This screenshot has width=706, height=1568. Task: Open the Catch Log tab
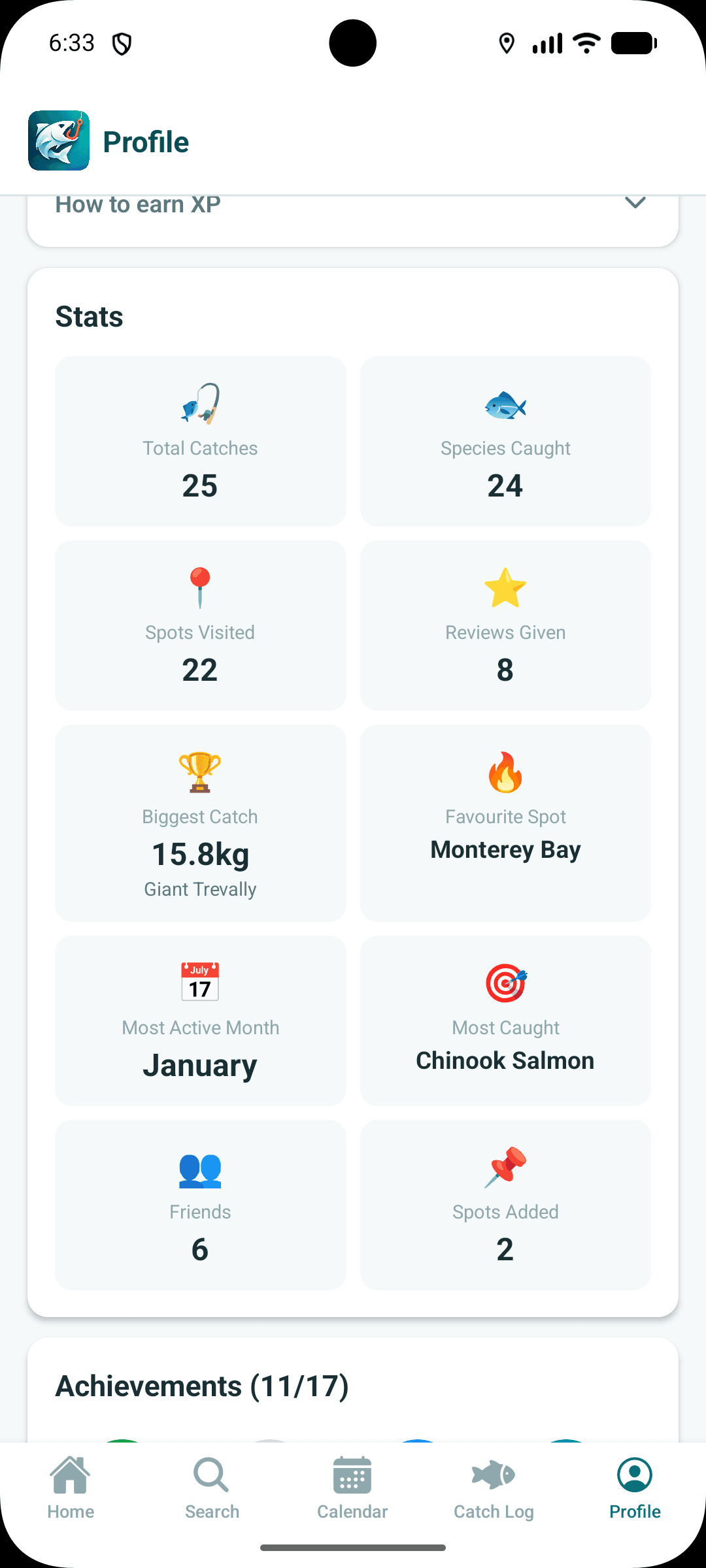tap(494, 1490)
